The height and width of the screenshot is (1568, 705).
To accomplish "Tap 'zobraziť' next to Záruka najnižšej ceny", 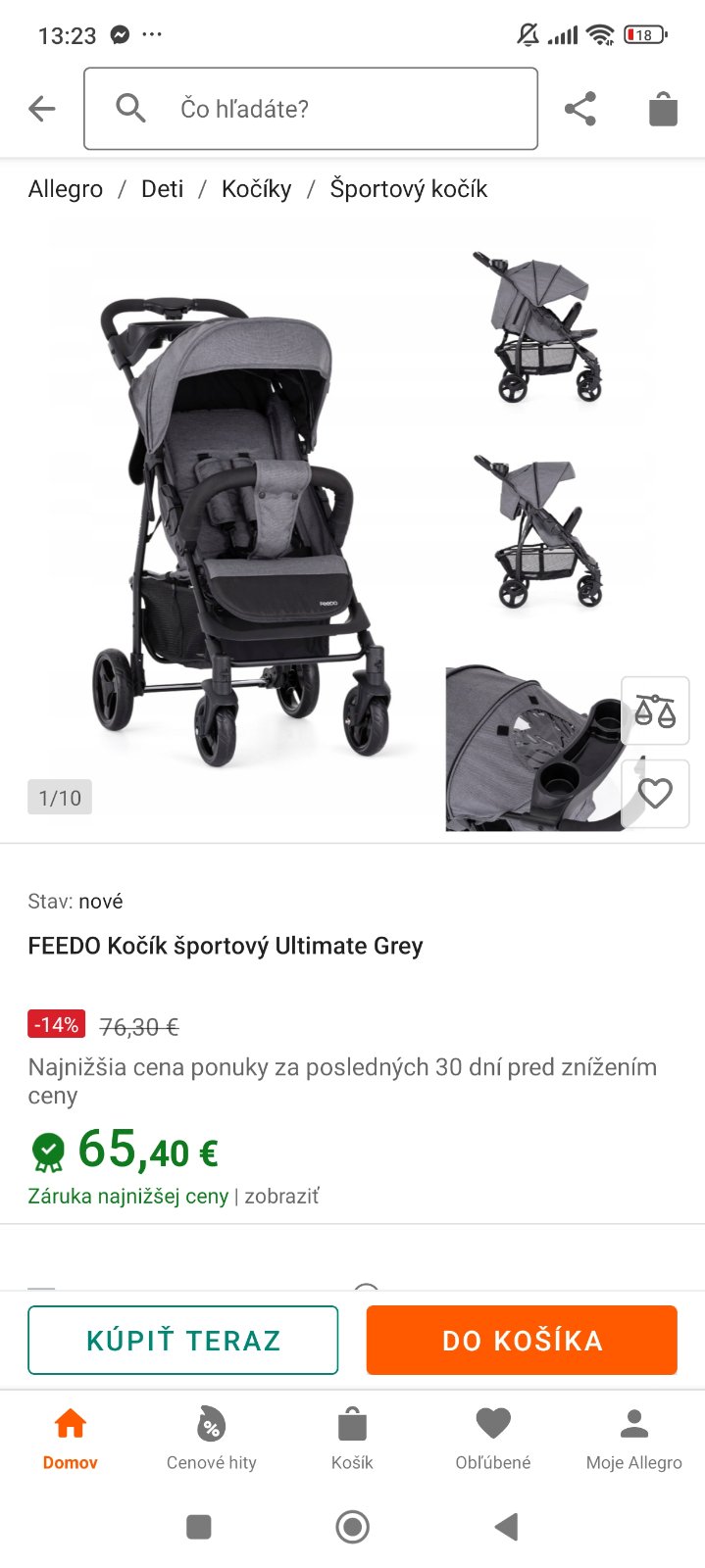I will point(281,1197).
